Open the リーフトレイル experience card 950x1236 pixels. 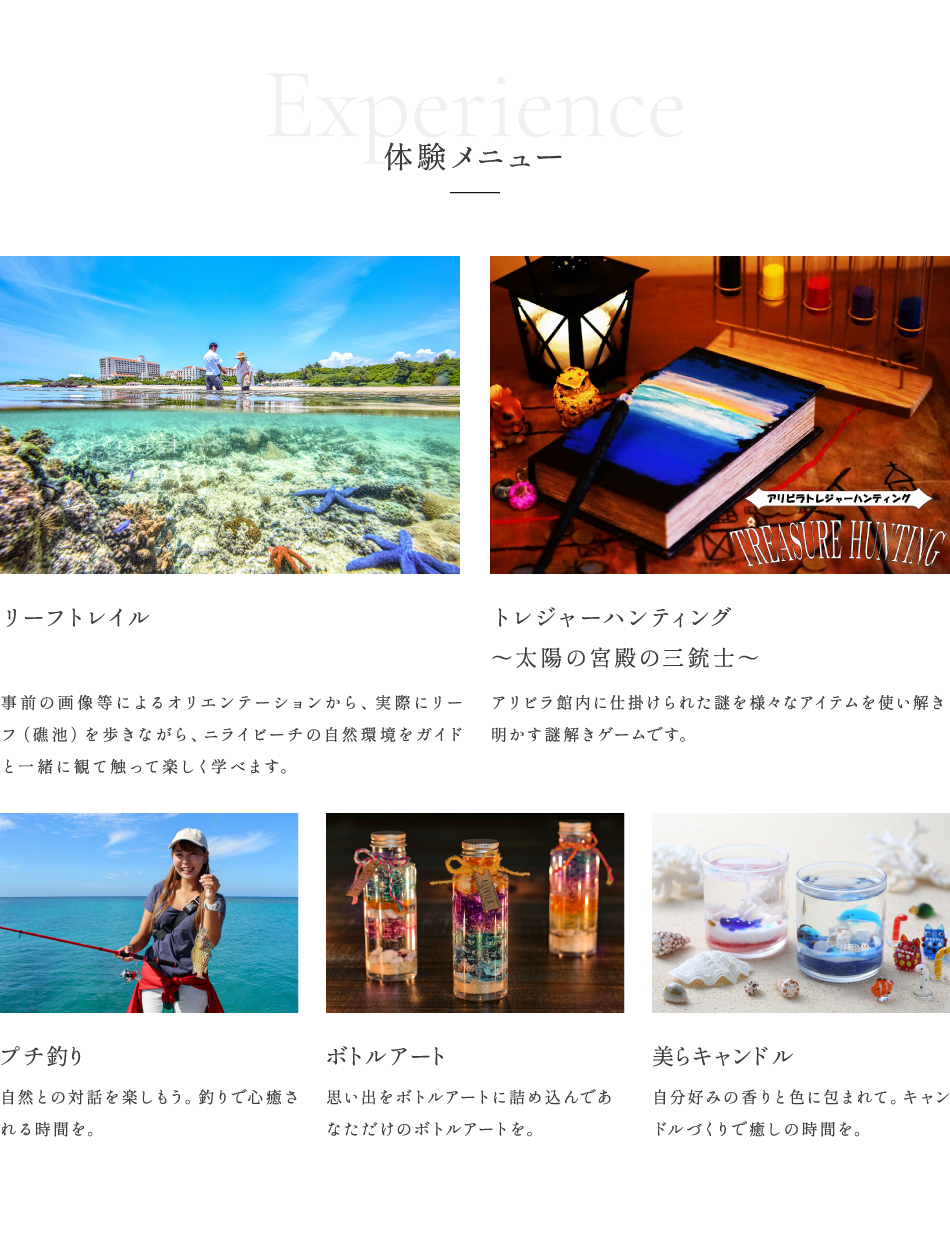pyautogui.click(x=230, y=415)
